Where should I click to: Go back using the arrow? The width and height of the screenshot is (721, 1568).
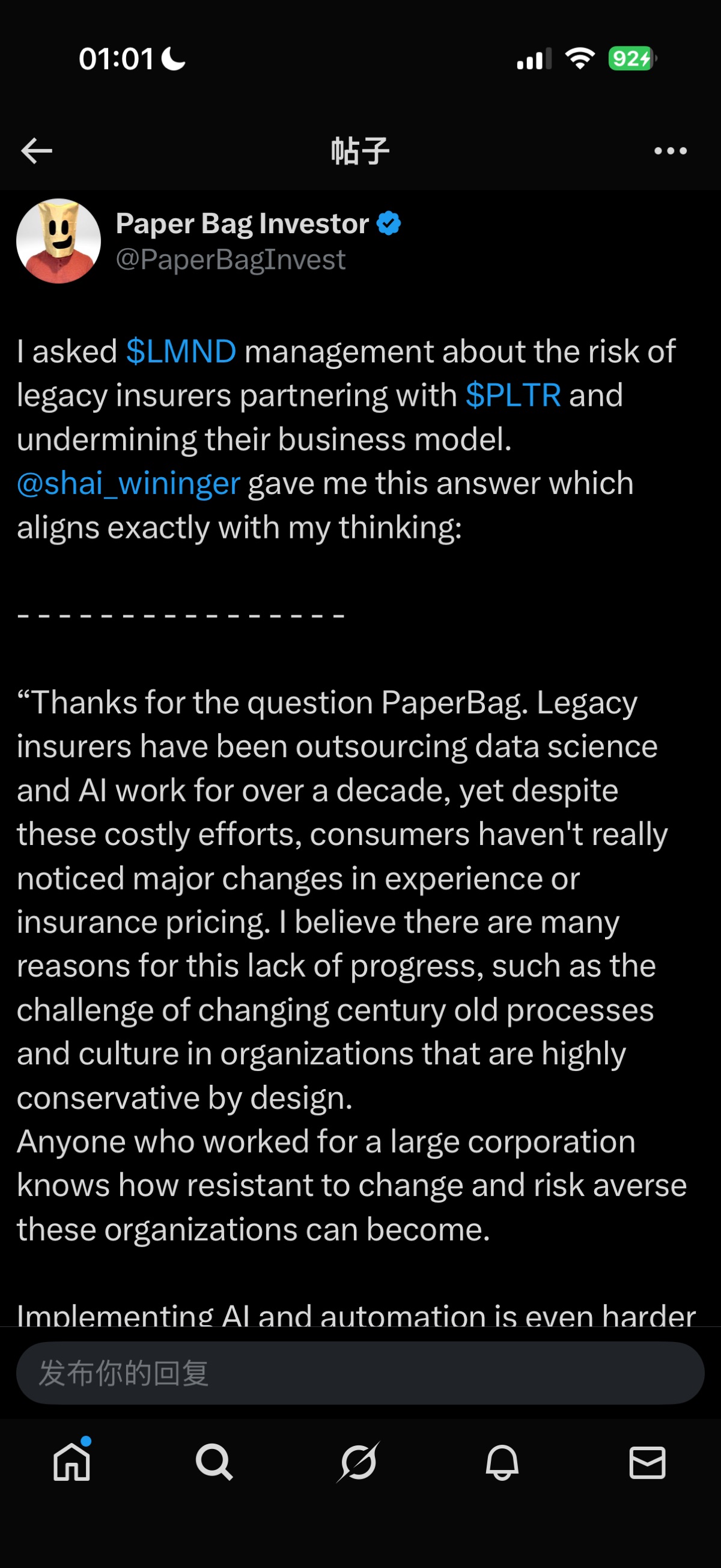(x=37, y=151)
